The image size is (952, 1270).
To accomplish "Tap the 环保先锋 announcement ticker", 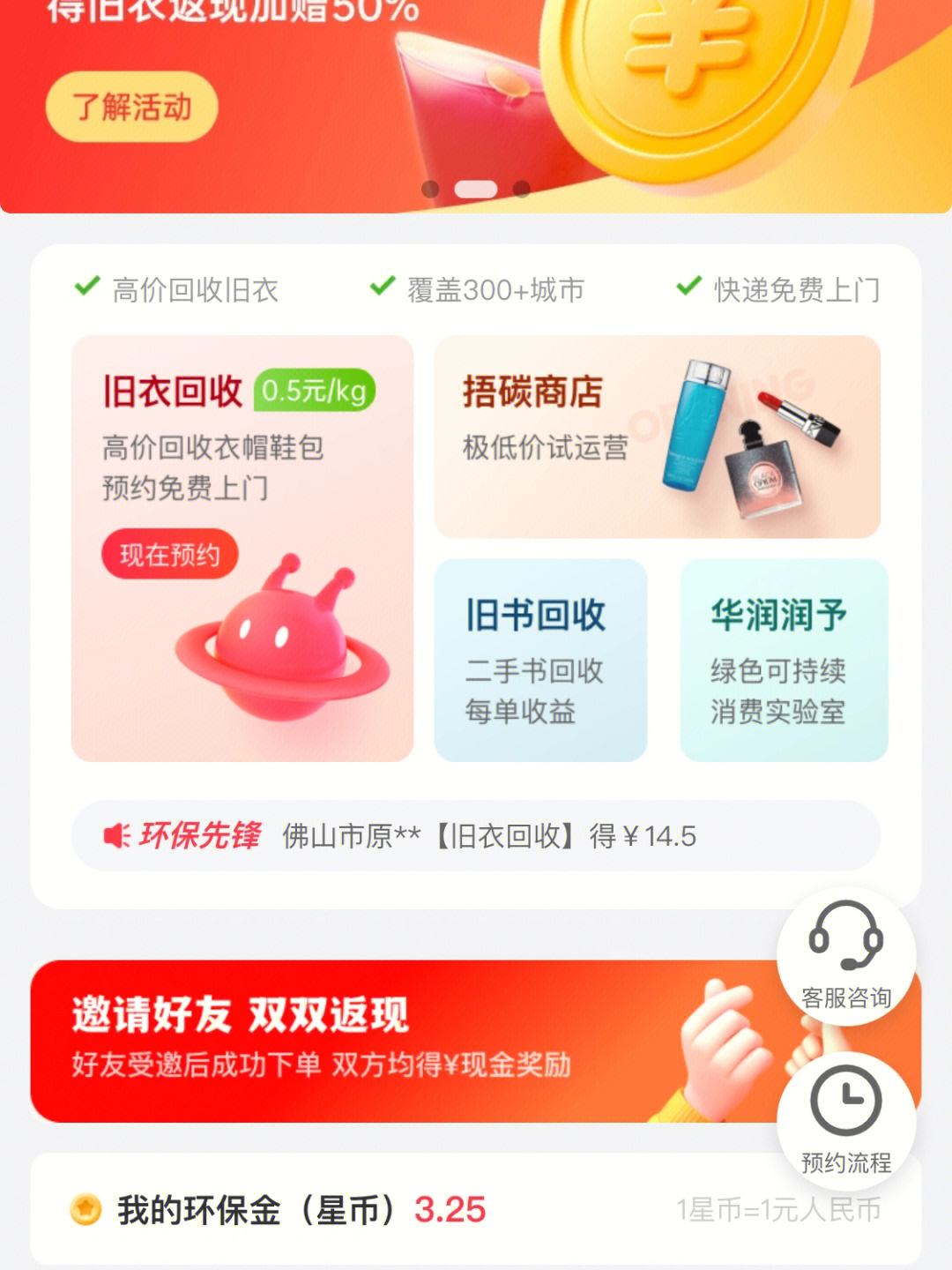I will (x=476, y=836).
